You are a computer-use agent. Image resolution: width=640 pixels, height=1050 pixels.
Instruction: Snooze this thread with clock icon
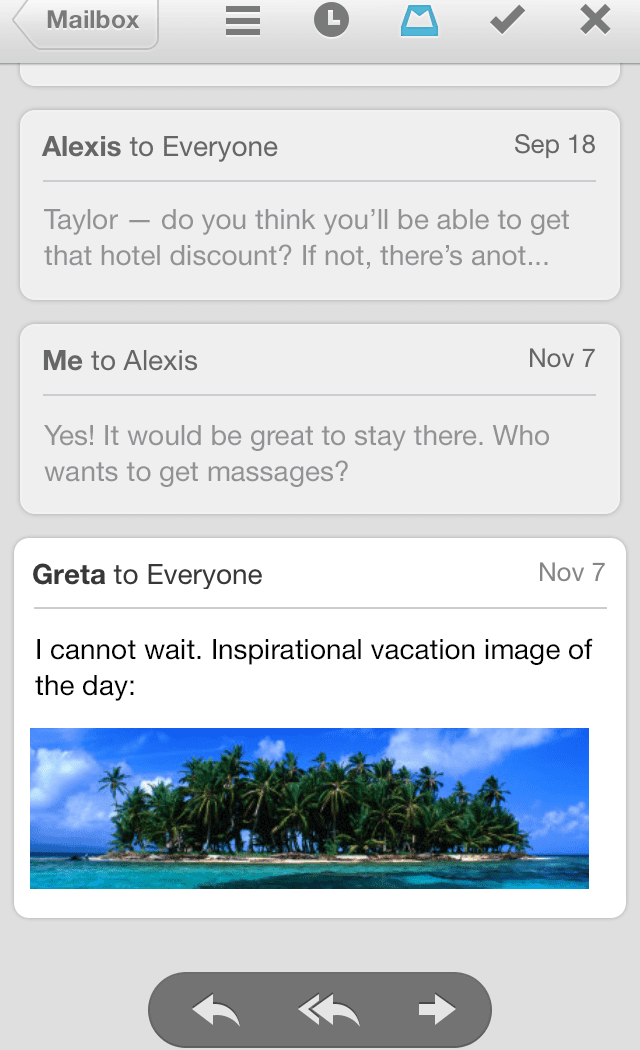[332, 21]
